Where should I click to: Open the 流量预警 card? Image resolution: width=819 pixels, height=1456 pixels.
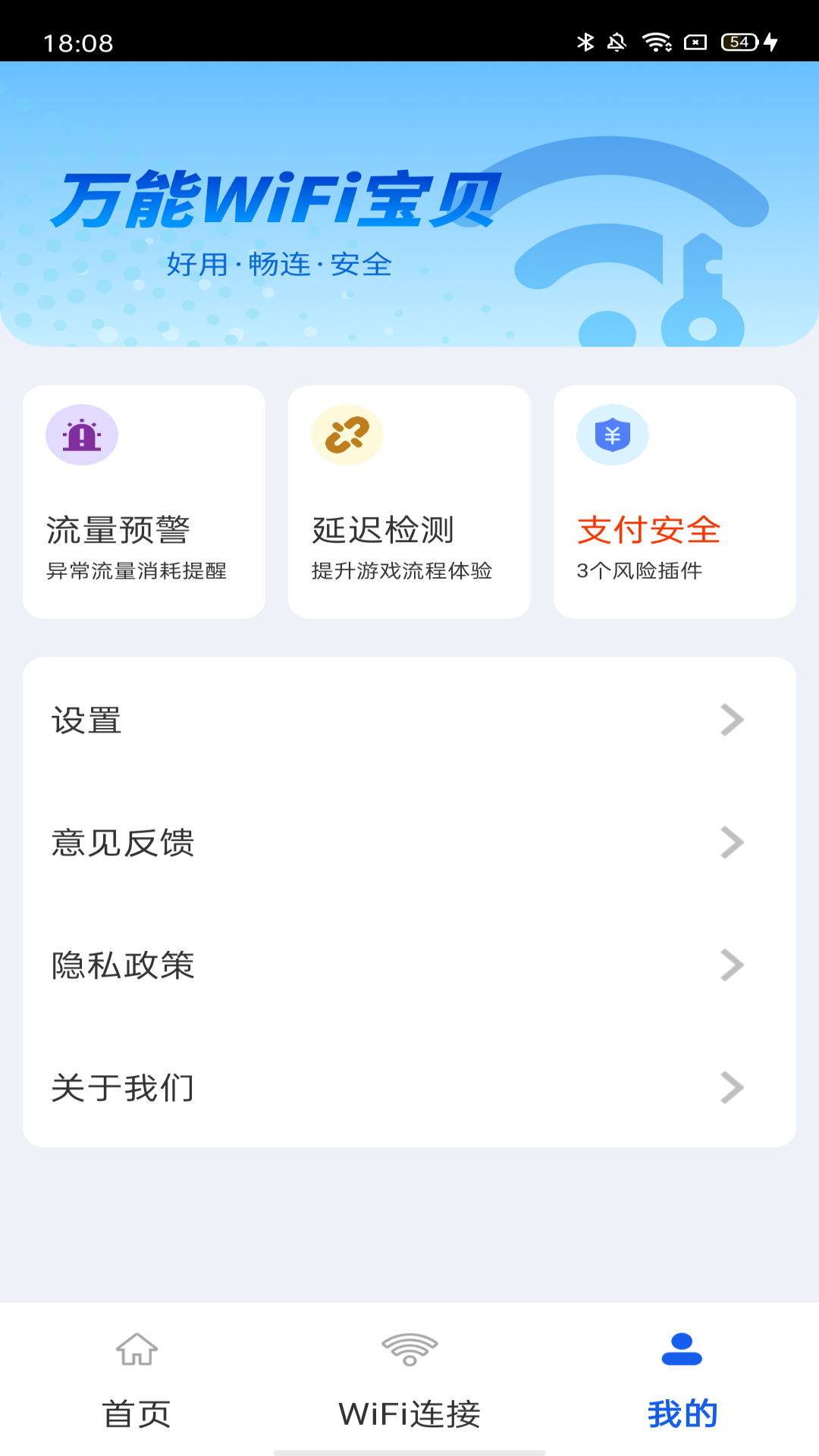[144, 502]
